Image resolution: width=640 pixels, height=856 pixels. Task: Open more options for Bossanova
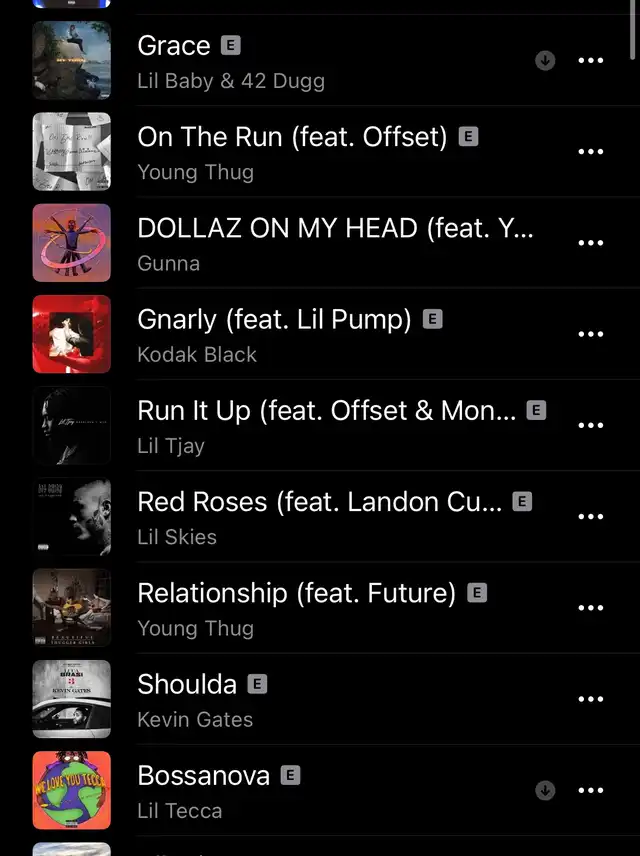point(591,790)
